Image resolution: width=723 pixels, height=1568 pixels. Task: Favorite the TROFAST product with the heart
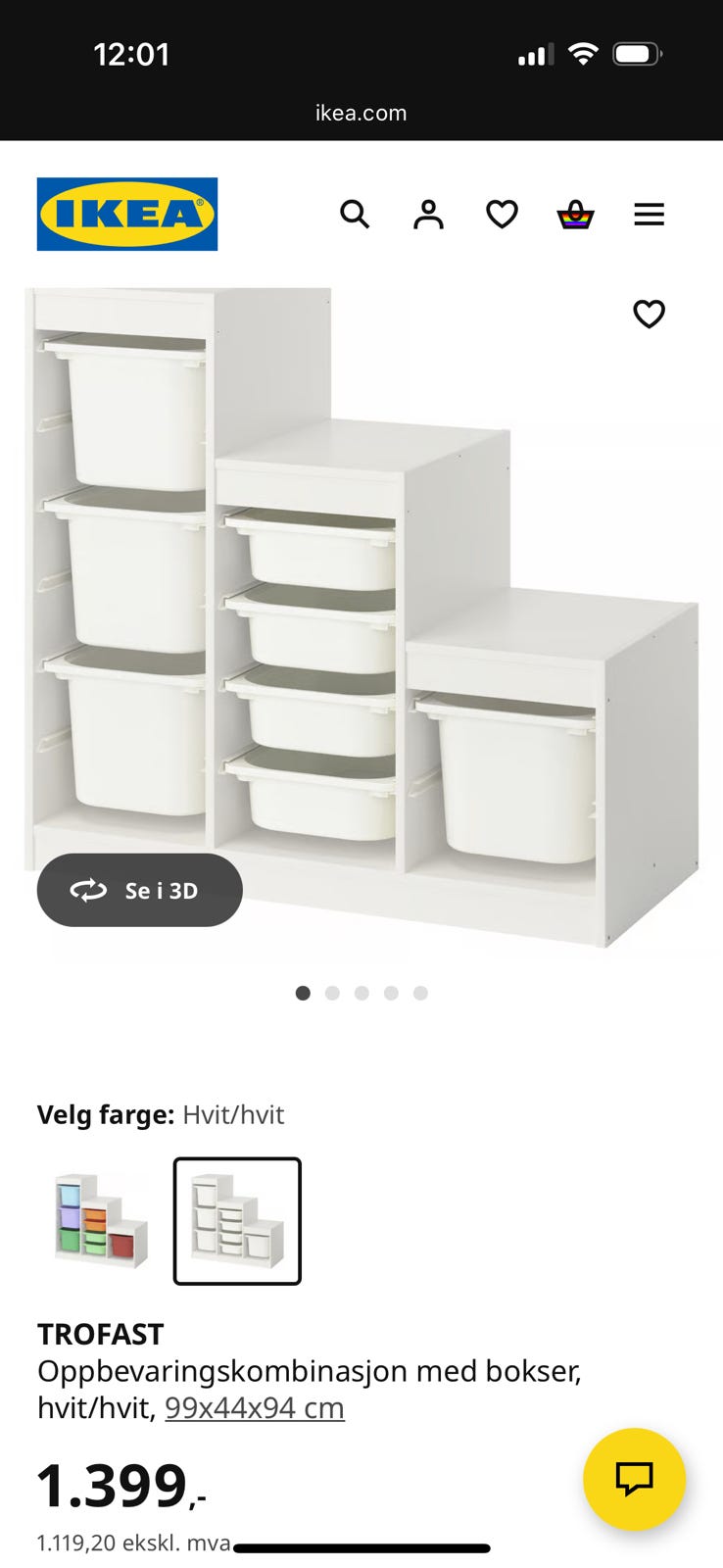pyautogui.click(x=649, y=315)
